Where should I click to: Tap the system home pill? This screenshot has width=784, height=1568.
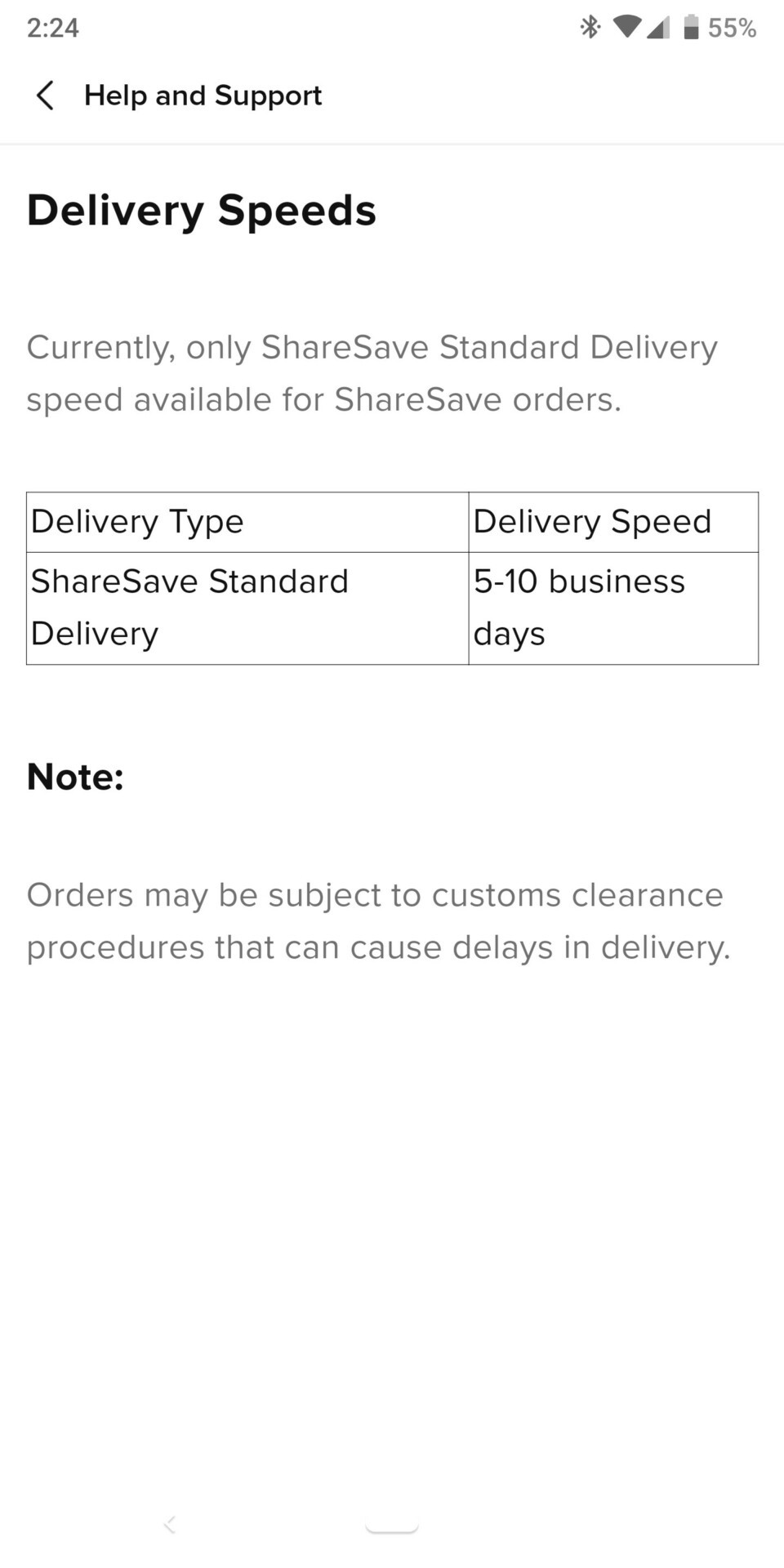[x=392, y=1526]
